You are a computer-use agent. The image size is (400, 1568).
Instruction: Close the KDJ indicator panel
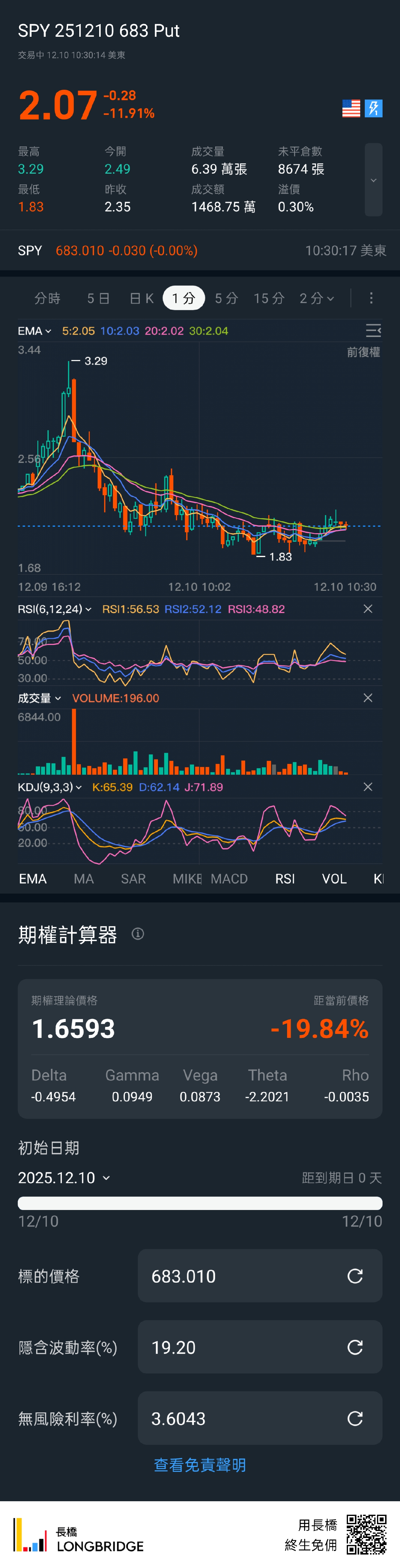pyautogui.click(x=368, y=787)
